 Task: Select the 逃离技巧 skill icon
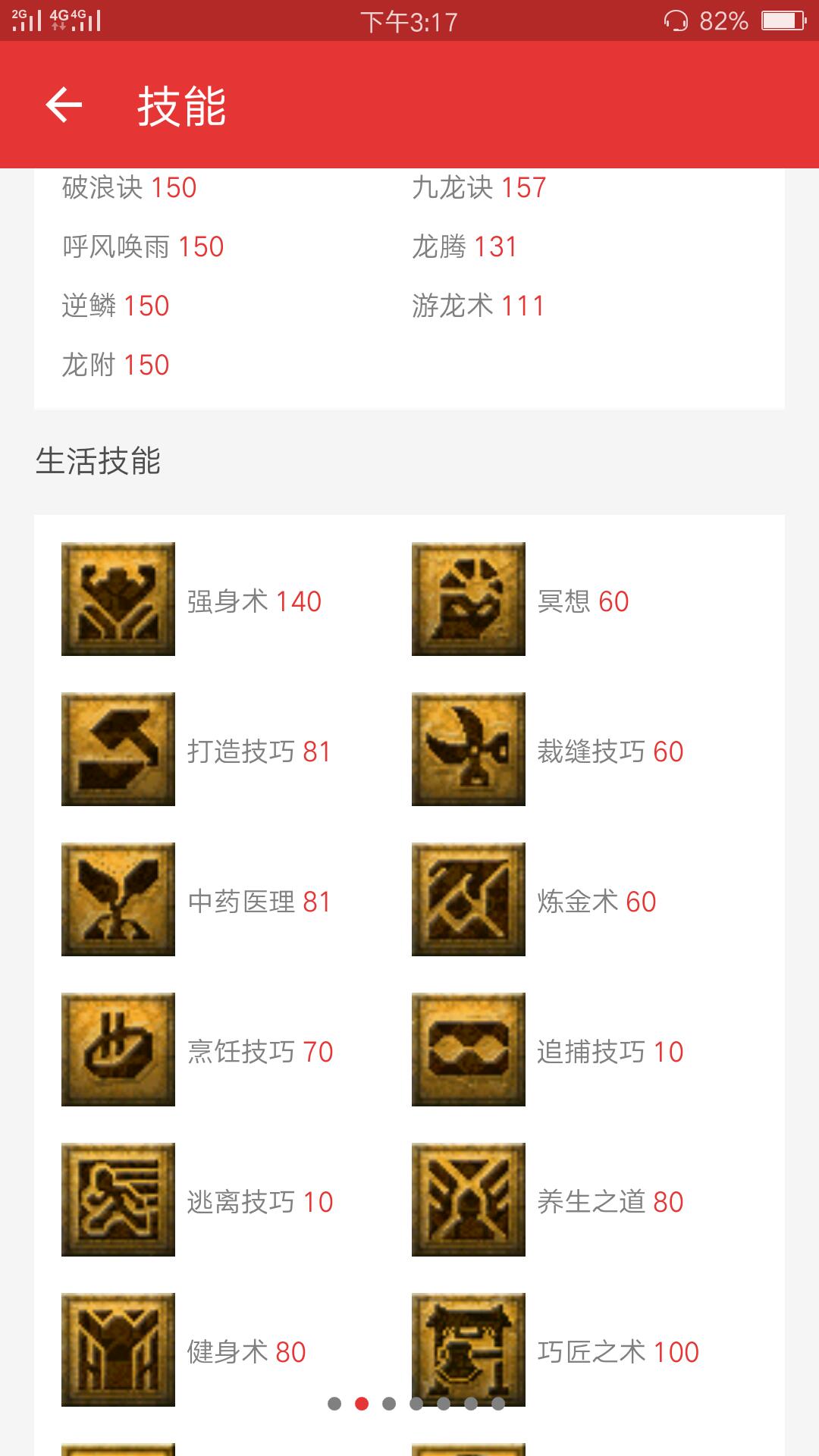pos(118,1200)
